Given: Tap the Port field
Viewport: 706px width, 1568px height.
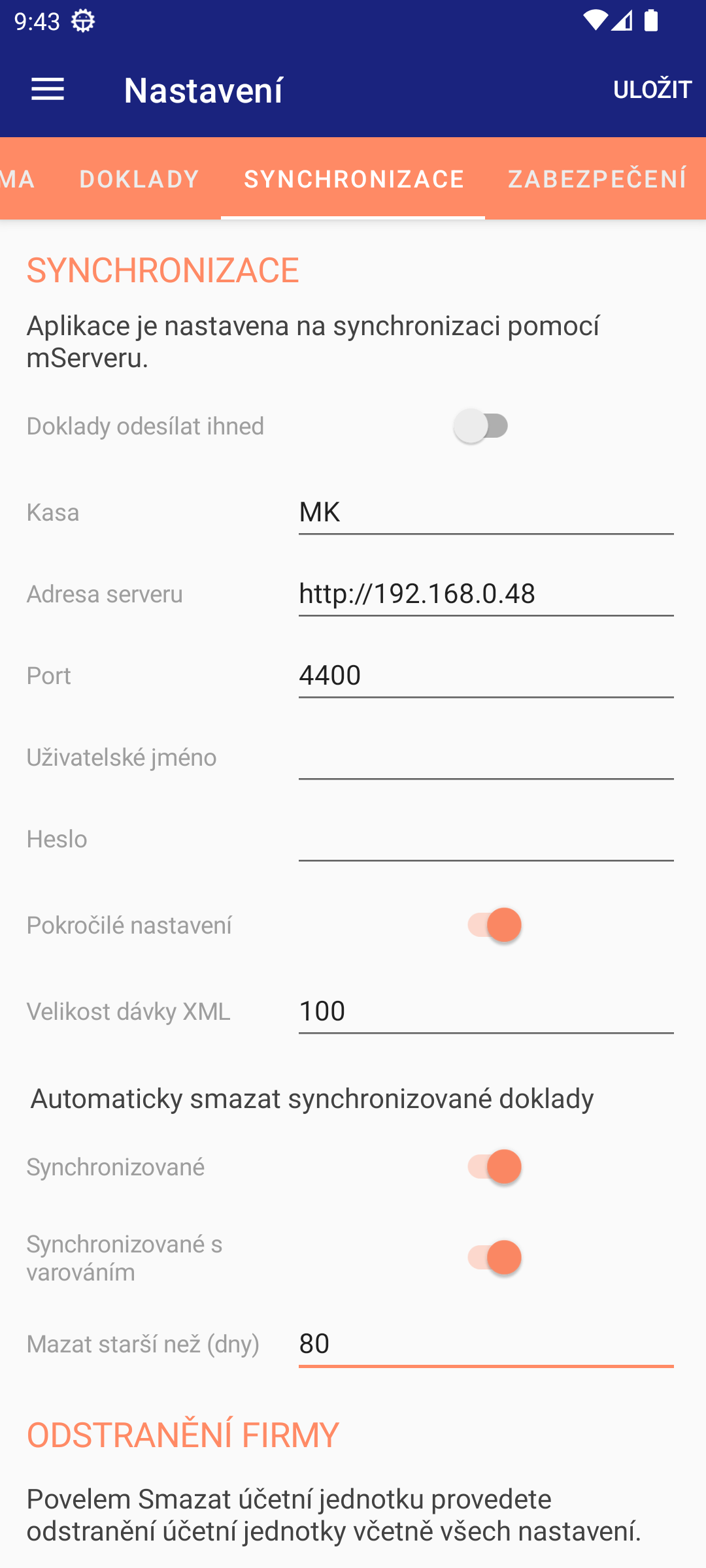Looking at the screenshot, I should coord(486,676).
